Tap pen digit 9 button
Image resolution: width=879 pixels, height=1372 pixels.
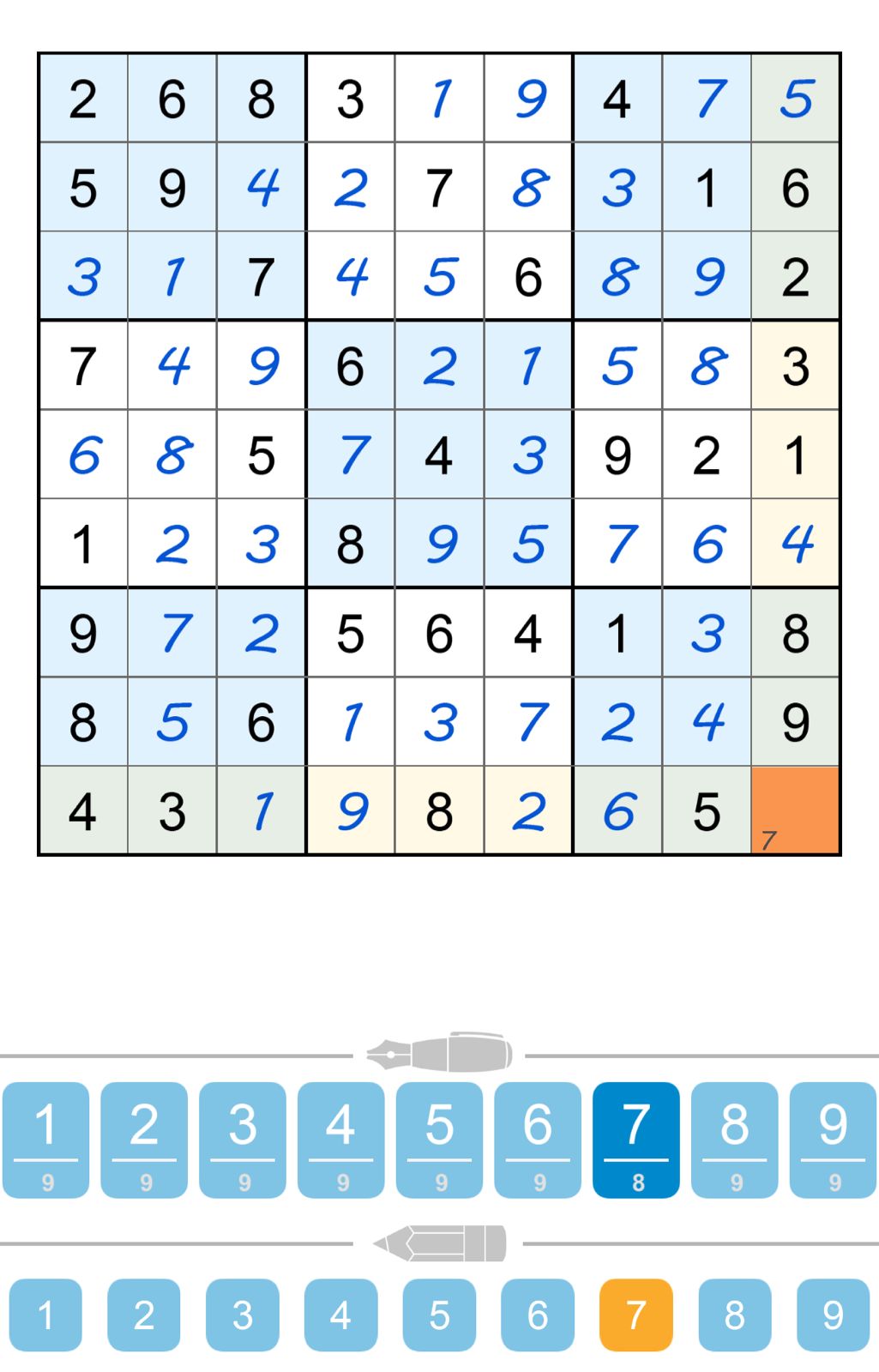click(833, 1140)
